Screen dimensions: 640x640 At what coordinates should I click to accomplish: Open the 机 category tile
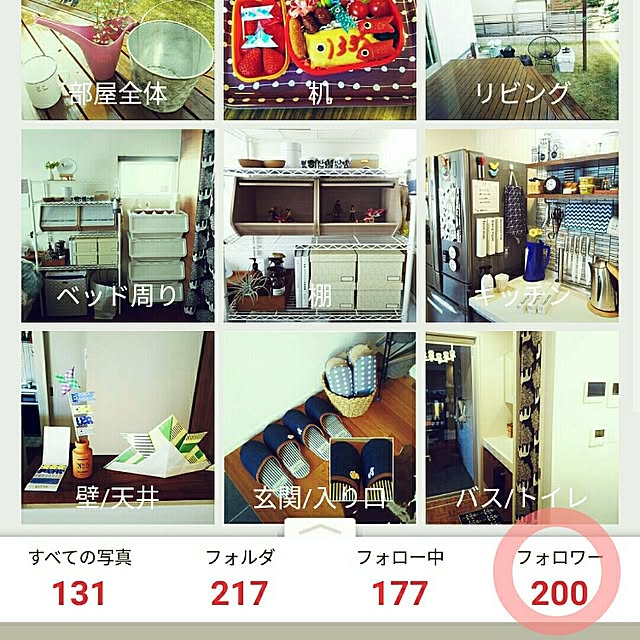coord(319,59)
